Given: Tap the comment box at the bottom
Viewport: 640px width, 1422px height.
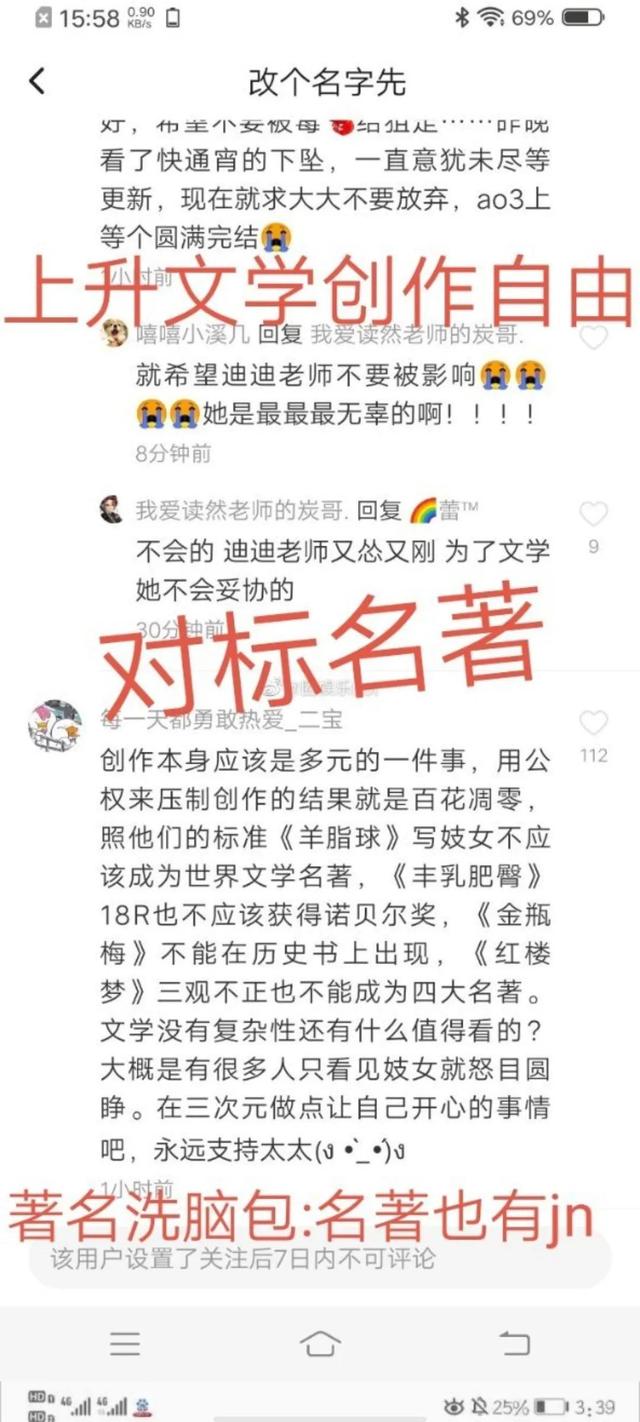Looking at the screenshot, I should 320,1258.
